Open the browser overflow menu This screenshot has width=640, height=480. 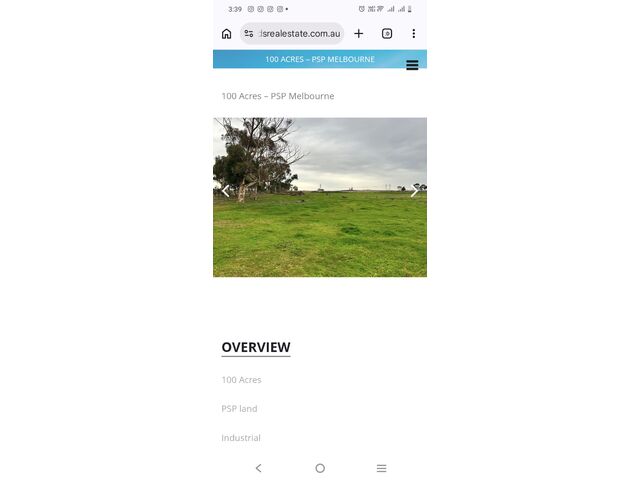(x=413, y=33)
